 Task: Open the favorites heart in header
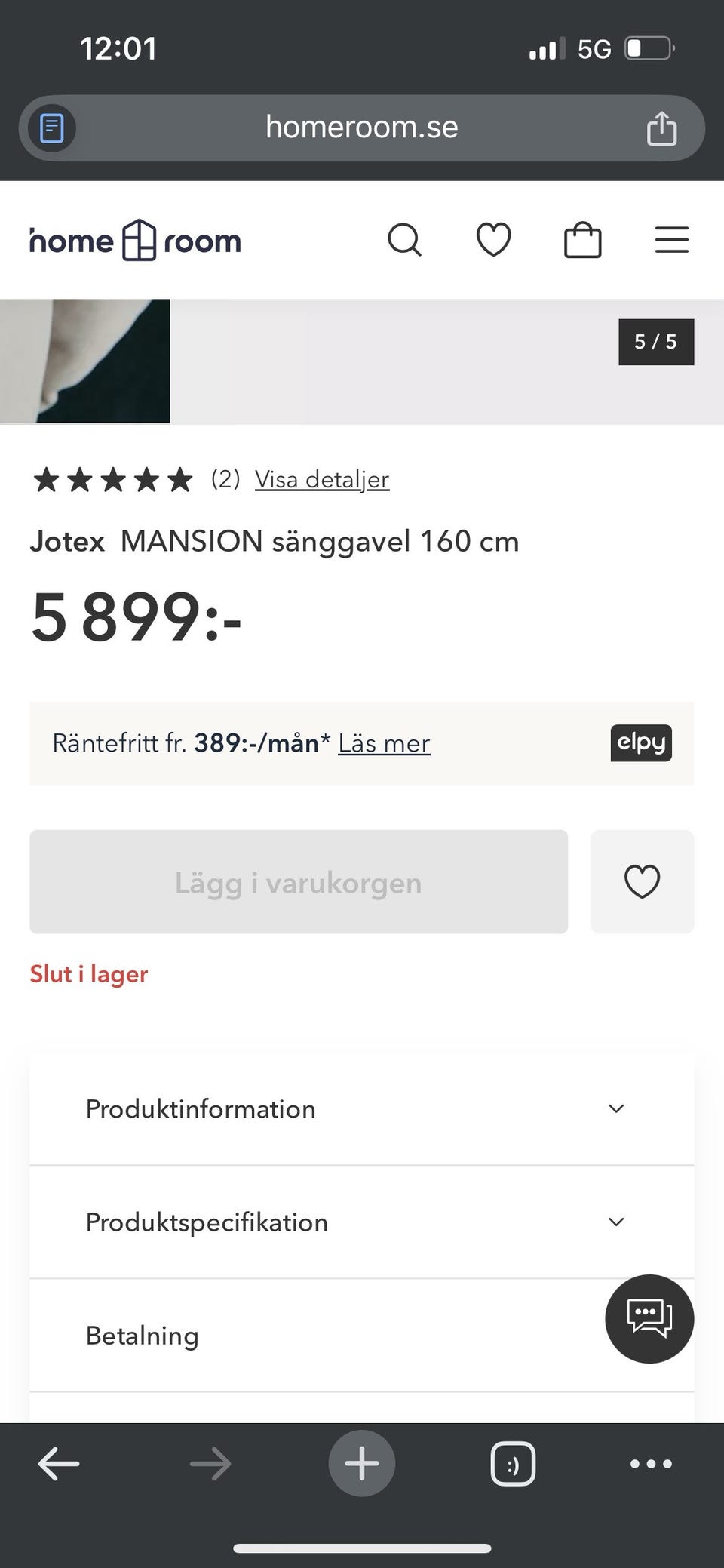pyautogui.click(x=494, y=241)
